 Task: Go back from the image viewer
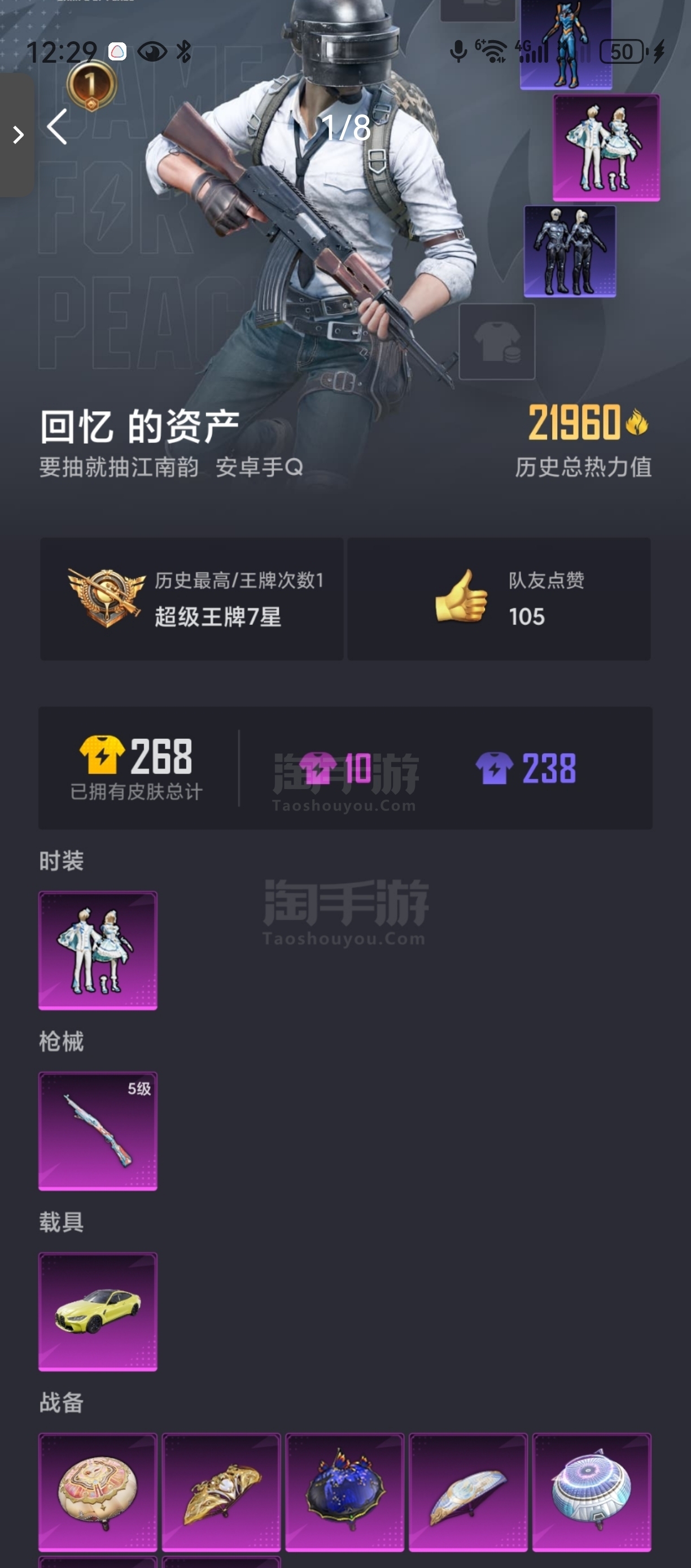tap(57, 127)
